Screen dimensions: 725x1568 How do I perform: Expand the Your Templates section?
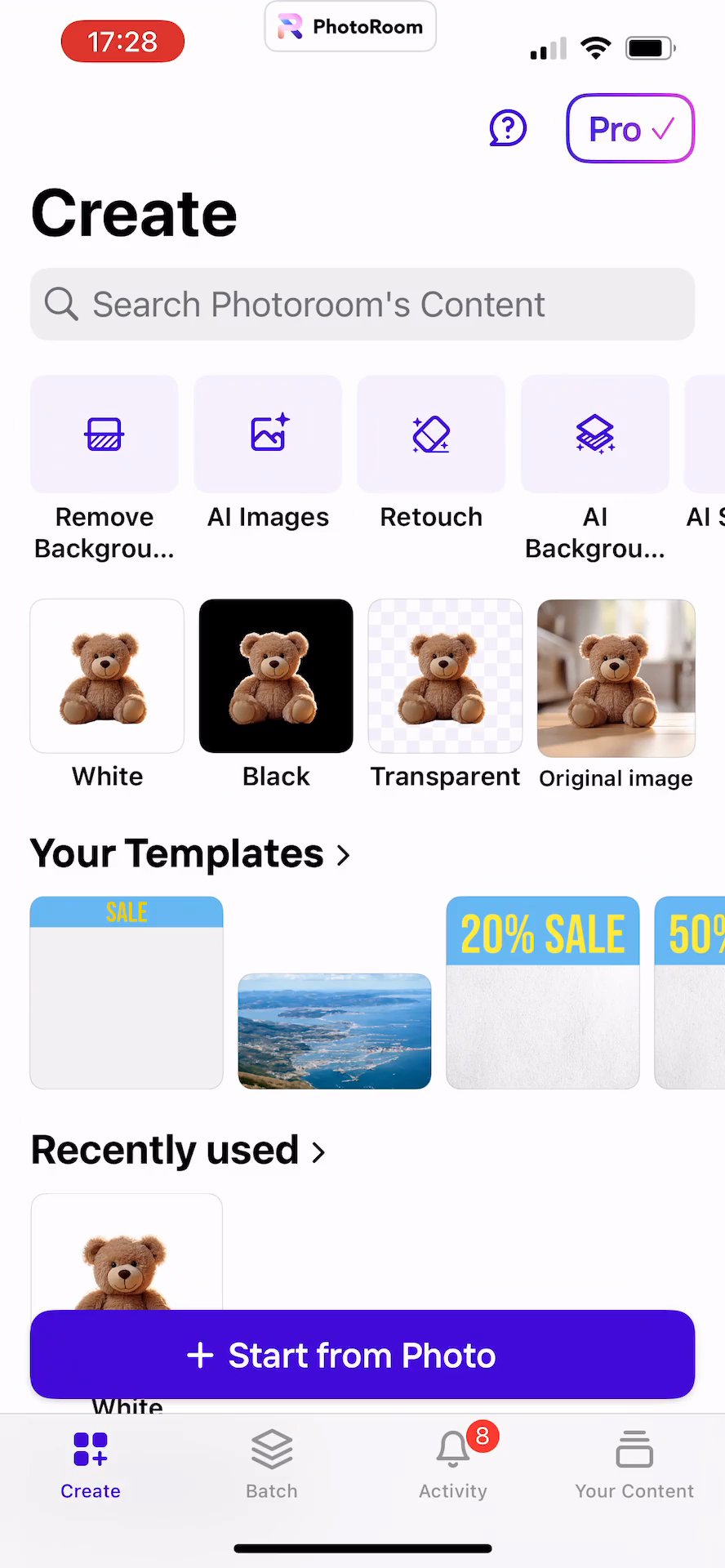tap(190, 854)
